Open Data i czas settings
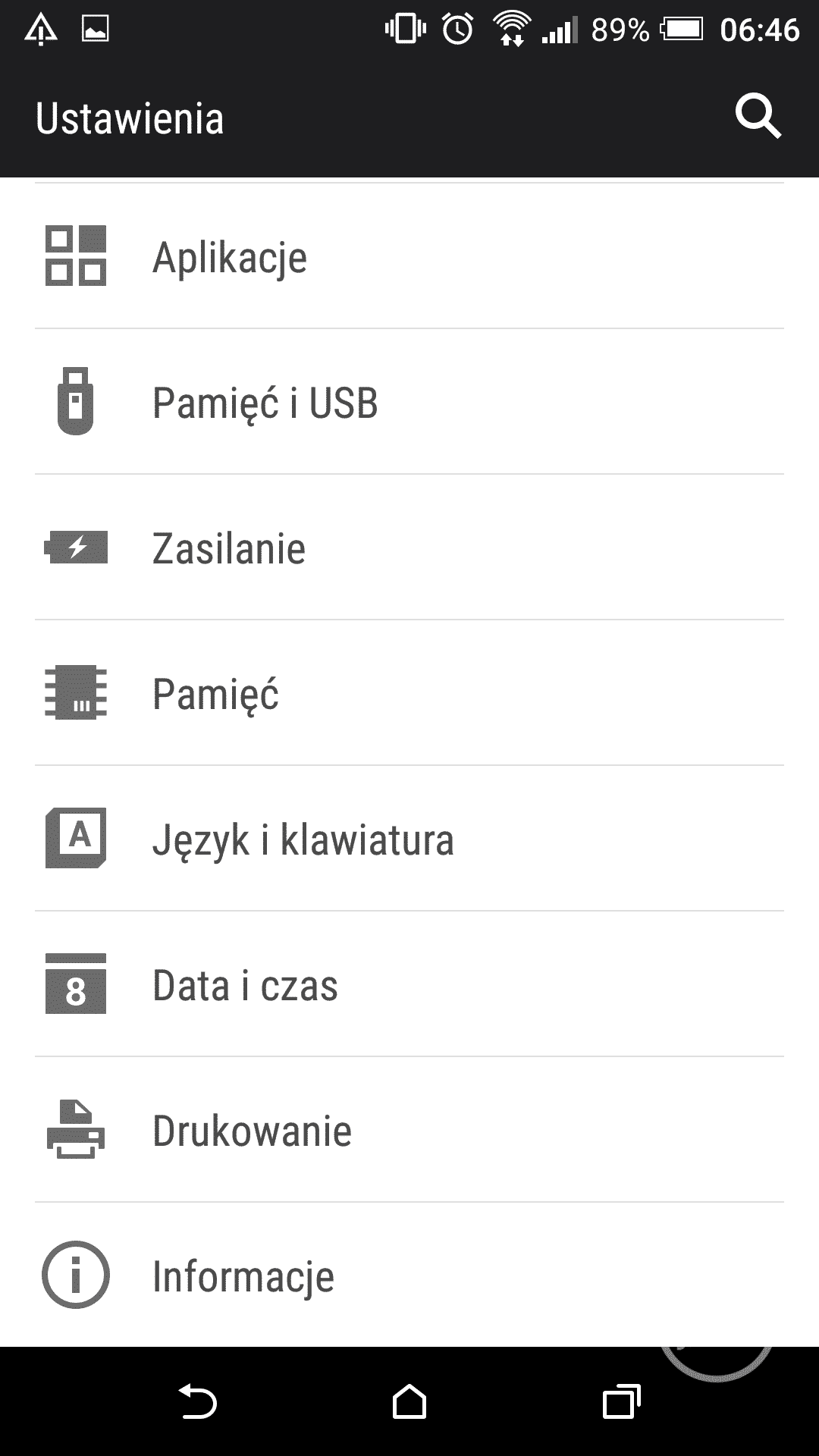Screen dimensions: 819x1456 (x=409, y=985)
